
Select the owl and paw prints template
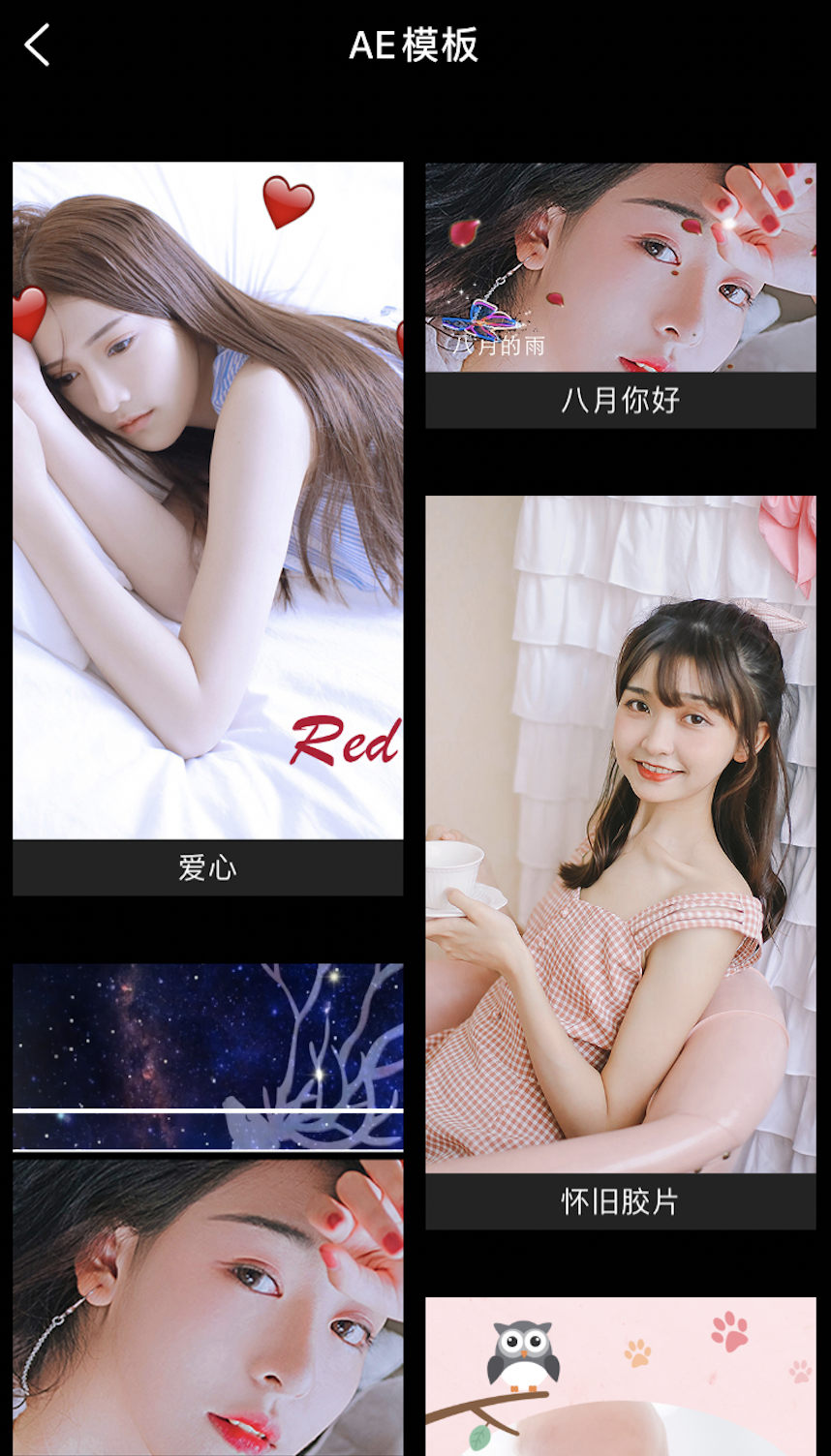click(x=620, y=1376)
